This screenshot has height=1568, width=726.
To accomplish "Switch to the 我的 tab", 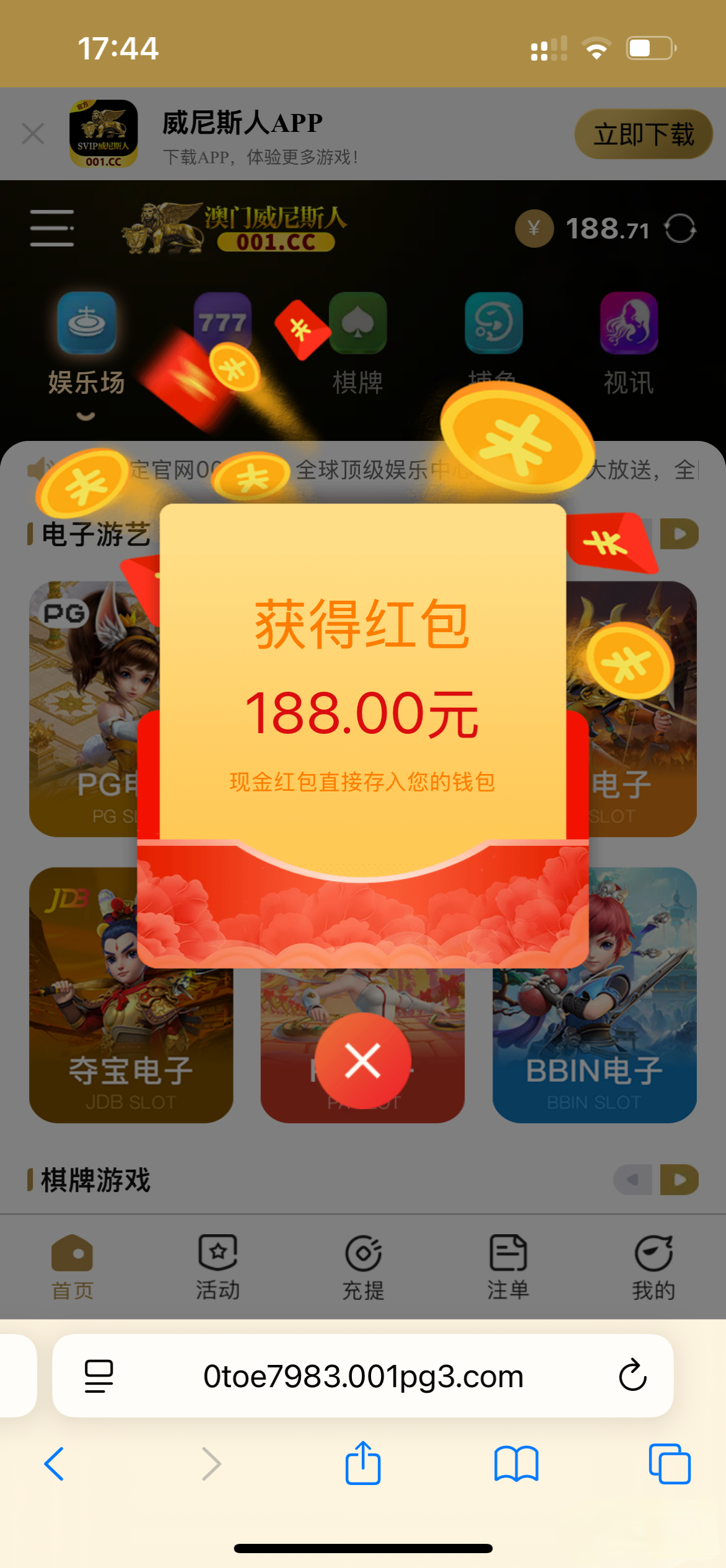I will tap(653, 1266).
